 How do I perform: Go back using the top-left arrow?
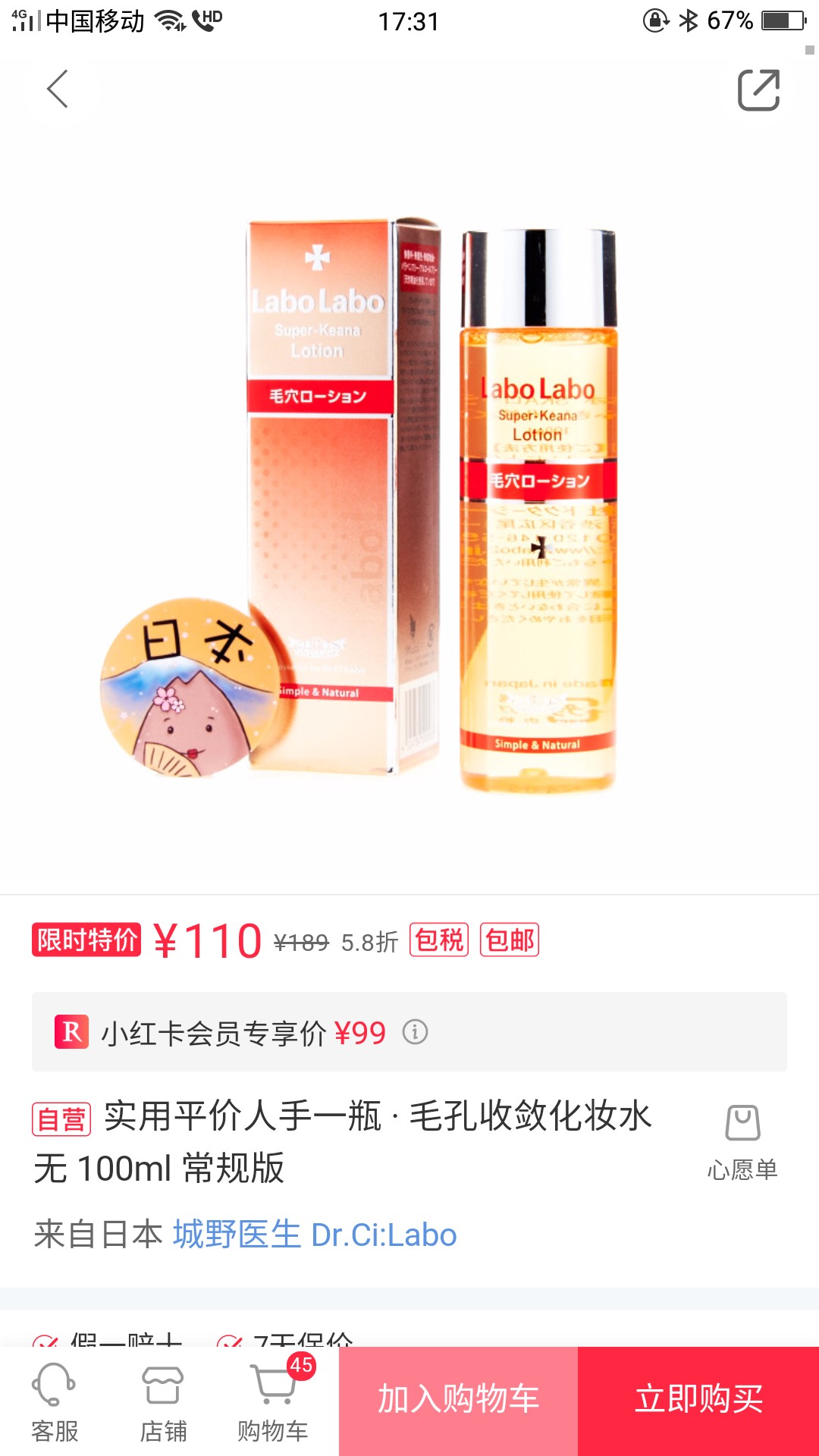coord(58,89)
